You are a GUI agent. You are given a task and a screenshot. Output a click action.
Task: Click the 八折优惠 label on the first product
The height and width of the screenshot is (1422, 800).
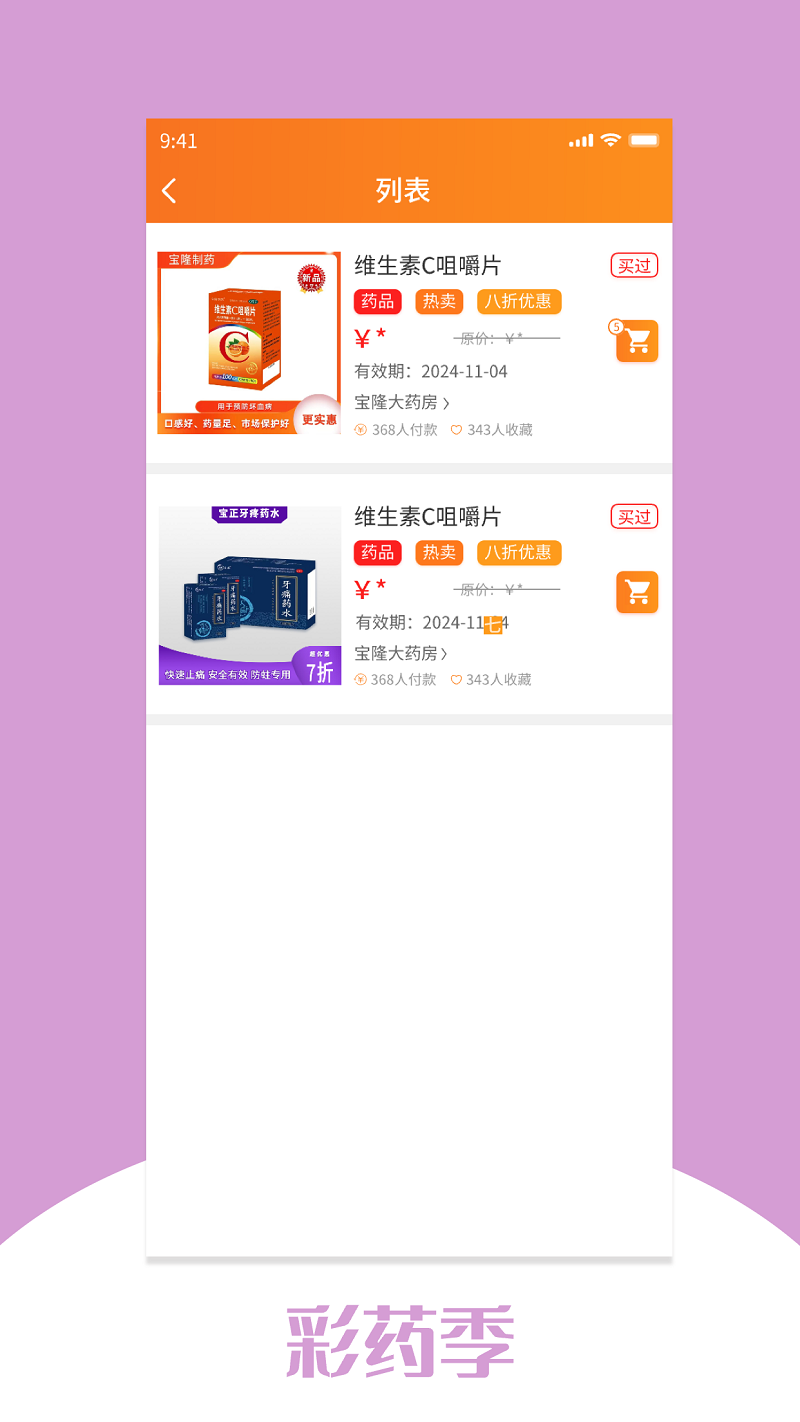click(519, 301)
